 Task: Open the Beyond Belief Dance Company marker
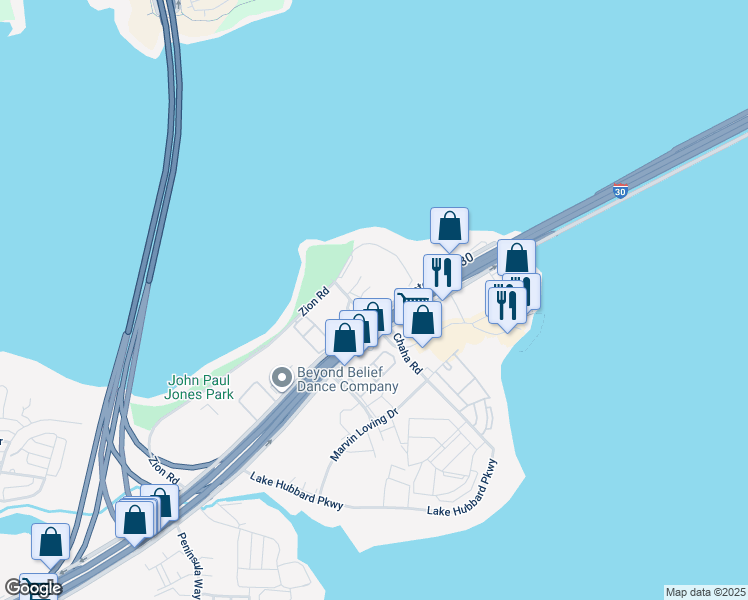click(282, 377)
